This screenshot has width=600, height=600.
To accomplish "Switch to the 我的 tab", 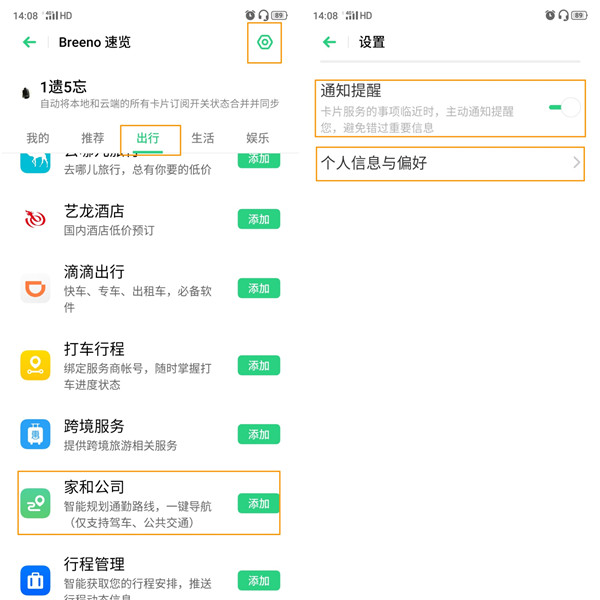I will pos(38,138).
